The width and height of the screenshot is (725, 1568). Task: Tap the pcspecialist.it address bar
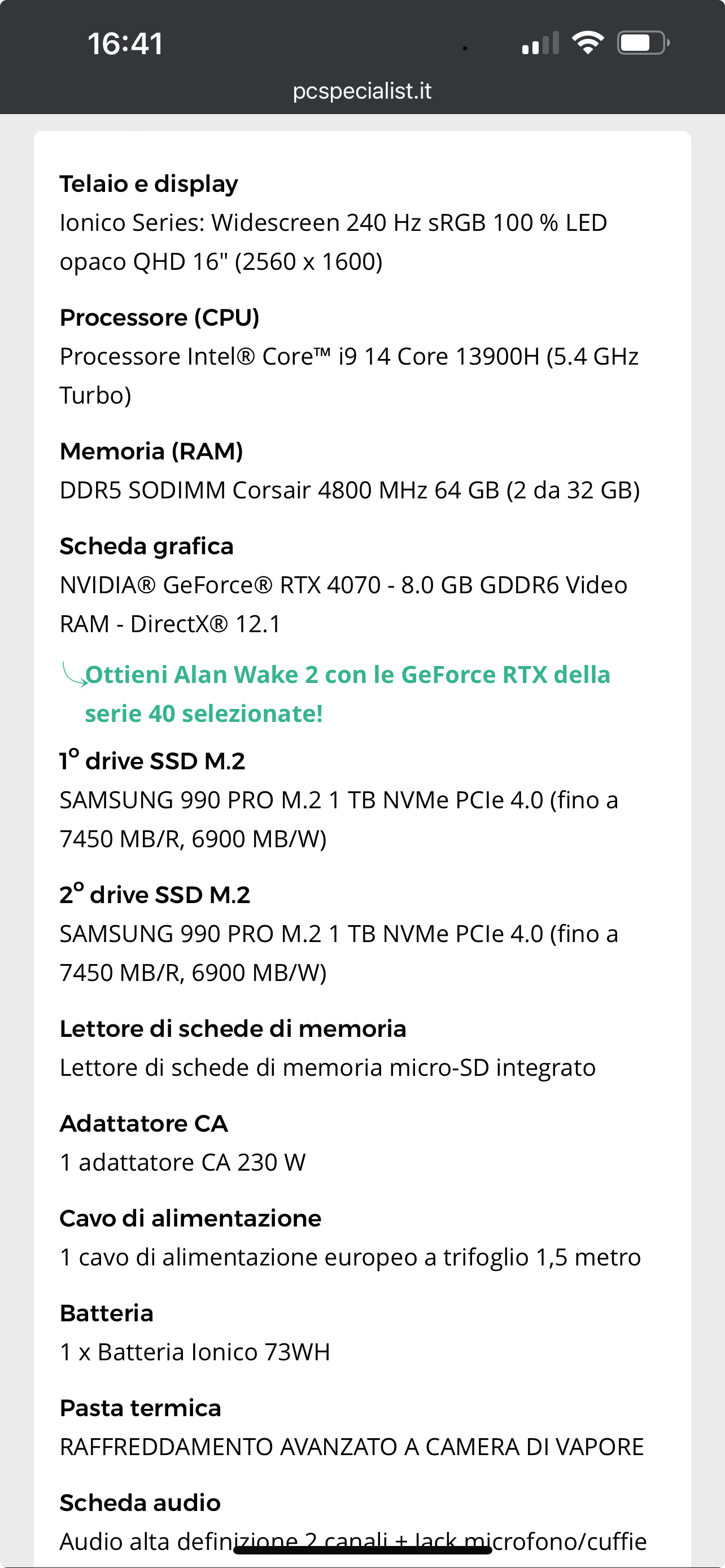(362, 91)
